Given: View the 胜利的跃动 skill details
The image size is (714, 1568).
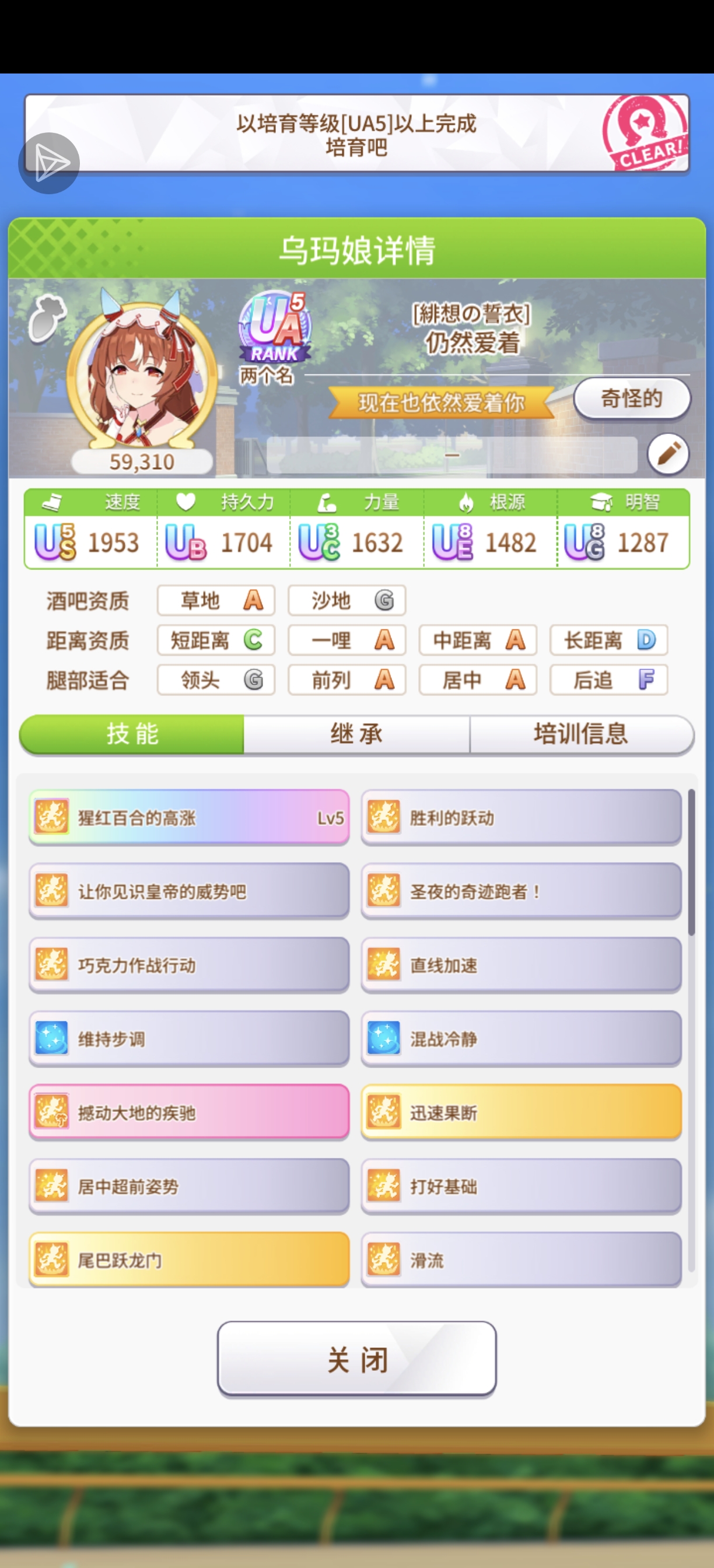Looking at the screenshot, I should pyautogui.click(x=521, y=817).
